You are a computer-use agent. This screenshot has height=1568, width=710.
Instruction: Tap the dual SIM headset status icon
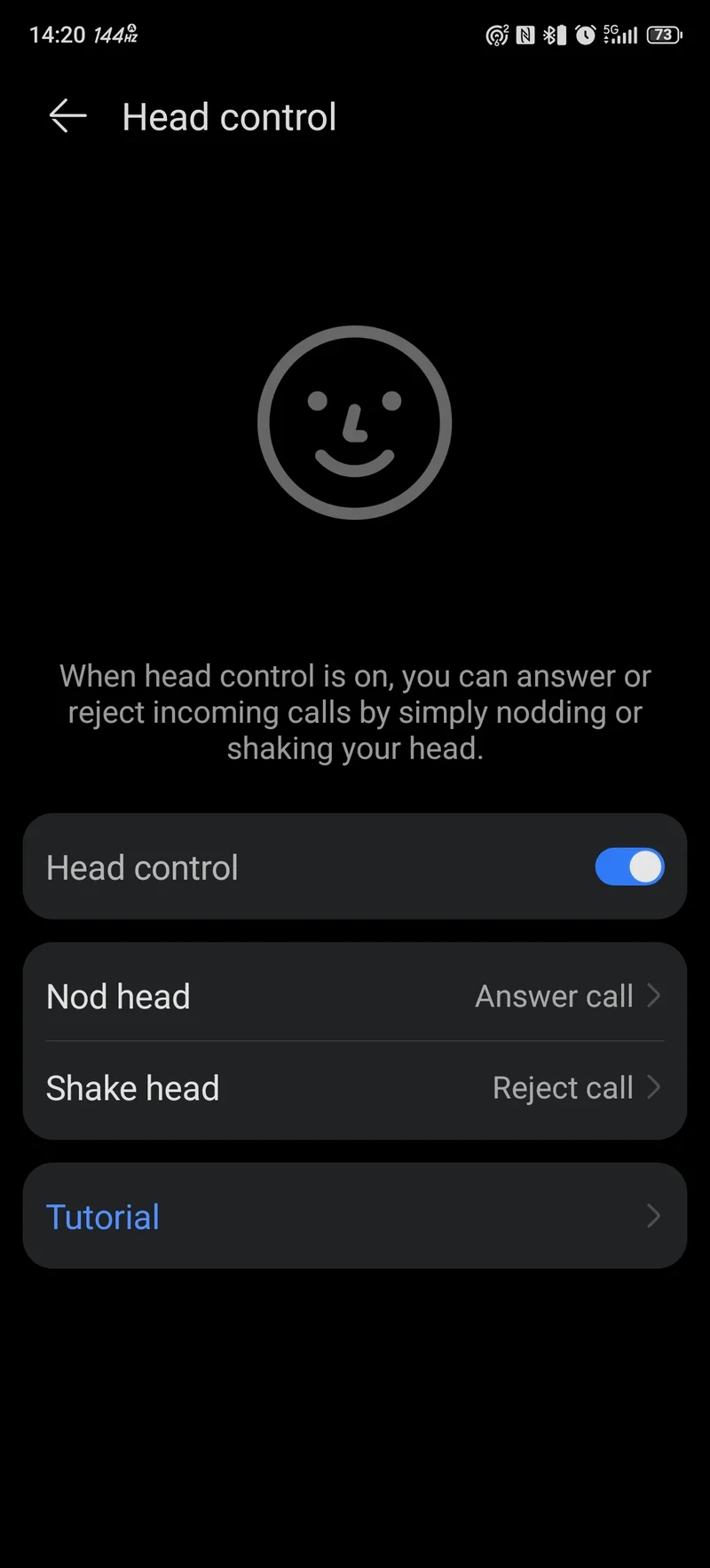point(497,35)
